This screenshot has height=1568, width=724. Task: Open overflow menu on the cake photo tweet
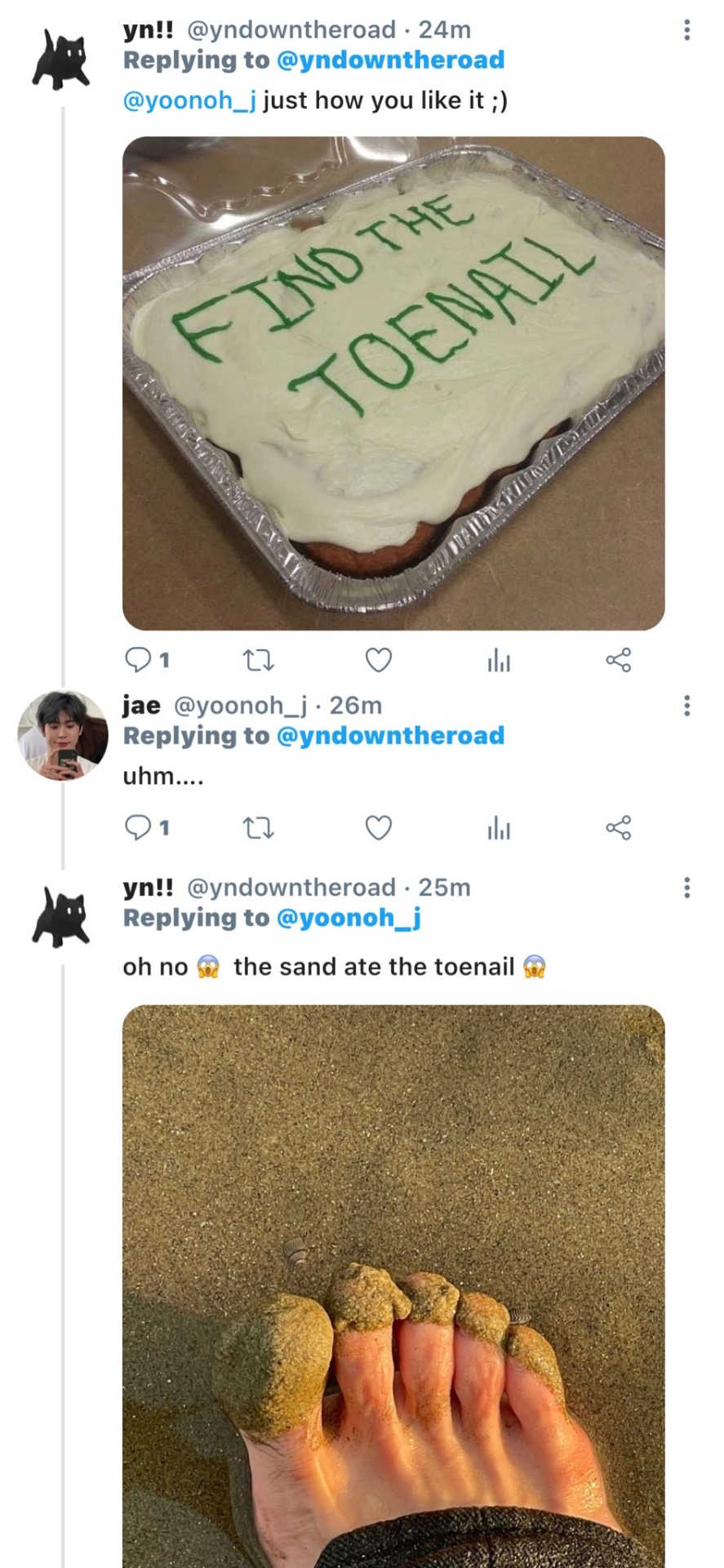(x=686, y=30)
